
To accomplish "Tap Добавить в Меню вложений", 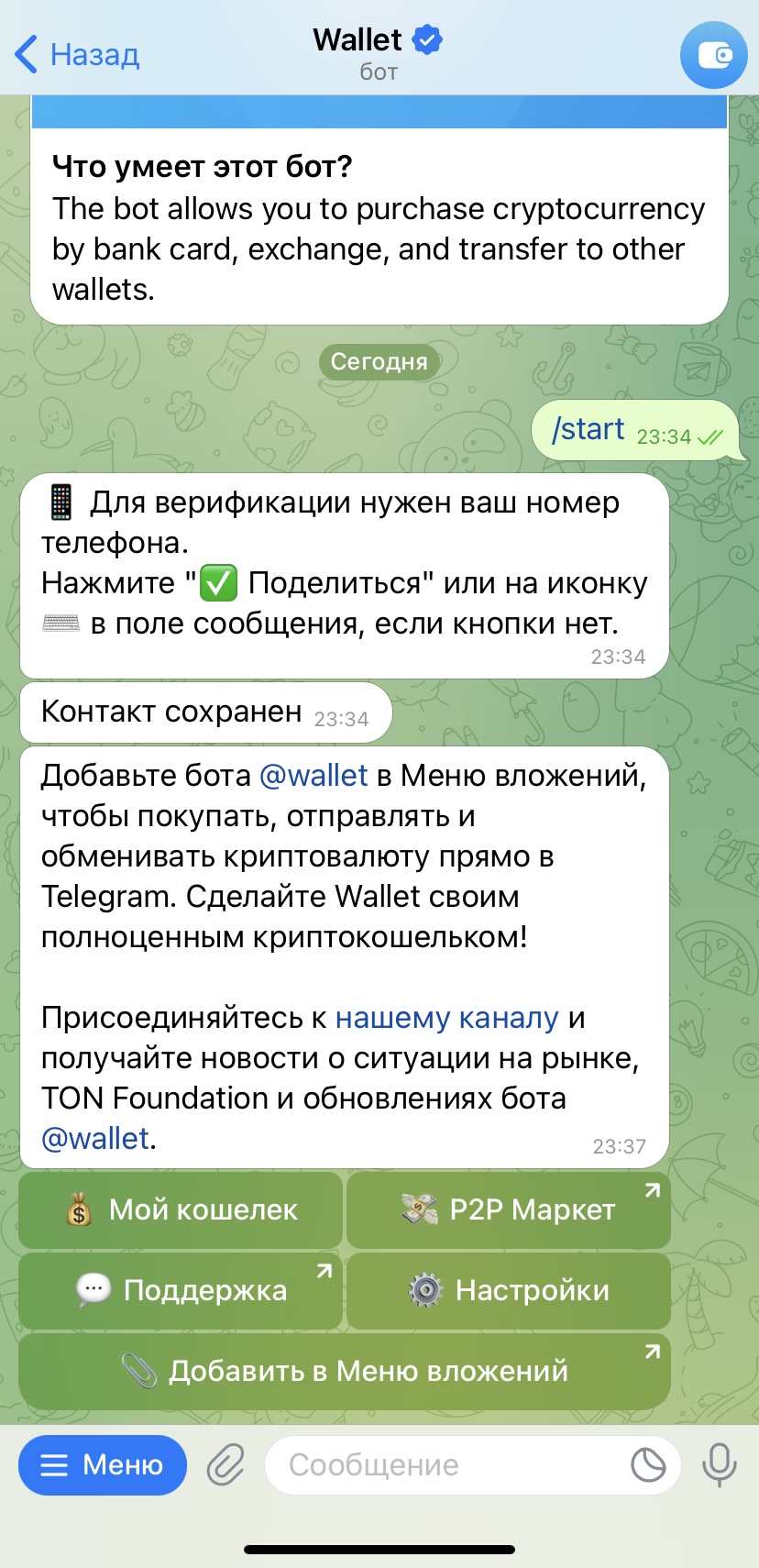I will coord(345,1371).
